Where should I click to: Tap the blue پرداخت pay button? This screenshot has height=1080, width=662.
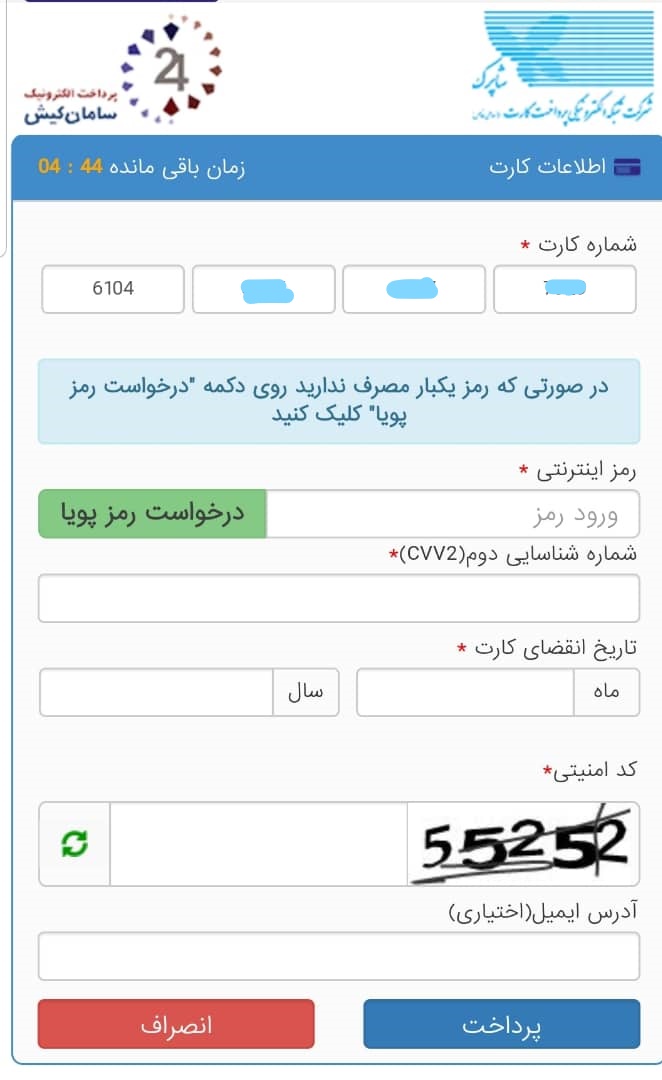501,1025
